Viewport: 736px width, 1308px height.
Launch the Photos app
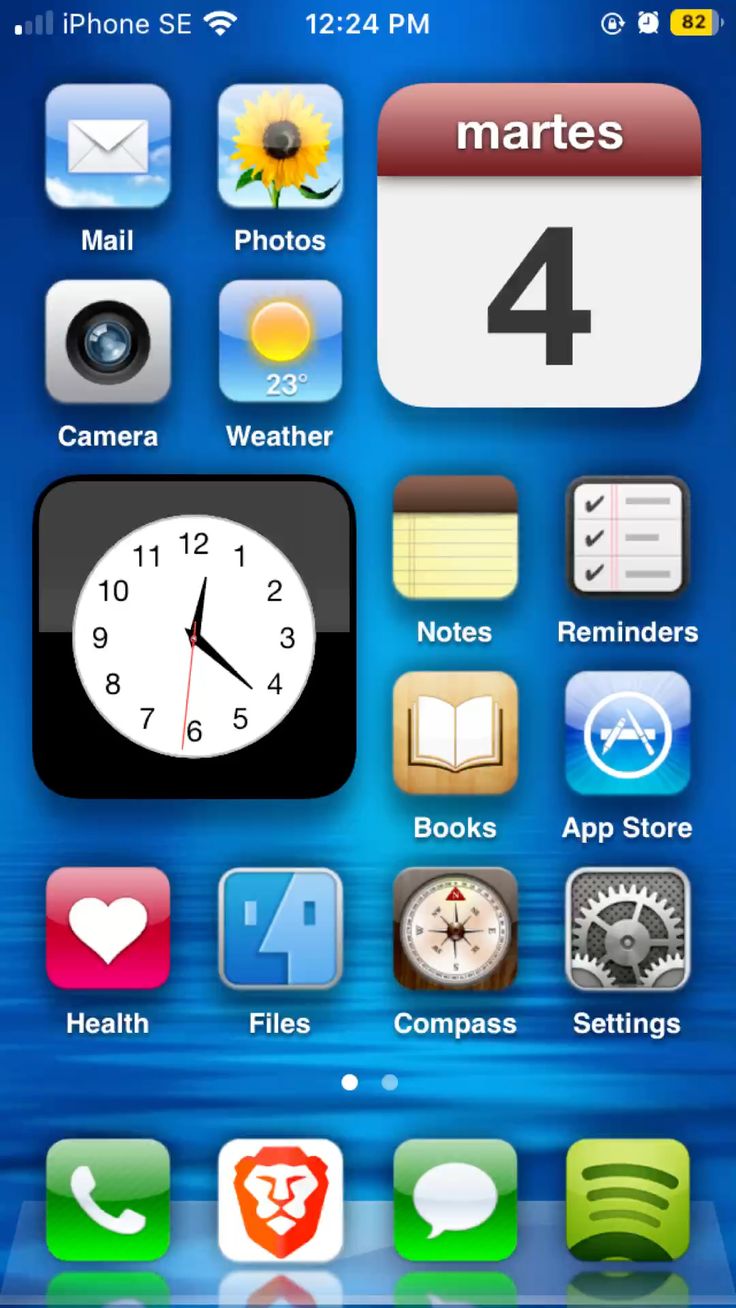[280, 146]
